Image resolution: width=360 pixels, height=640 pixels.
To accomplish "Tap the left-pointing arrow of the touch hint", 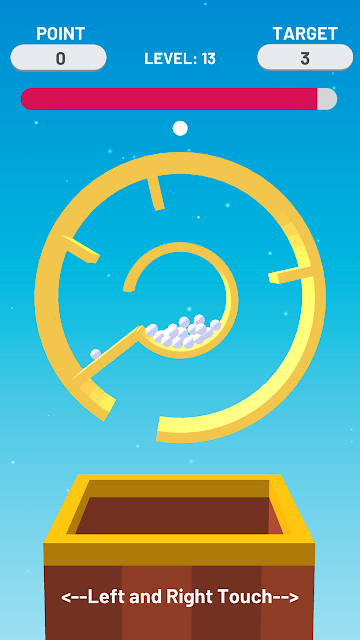I will point(74,598).
